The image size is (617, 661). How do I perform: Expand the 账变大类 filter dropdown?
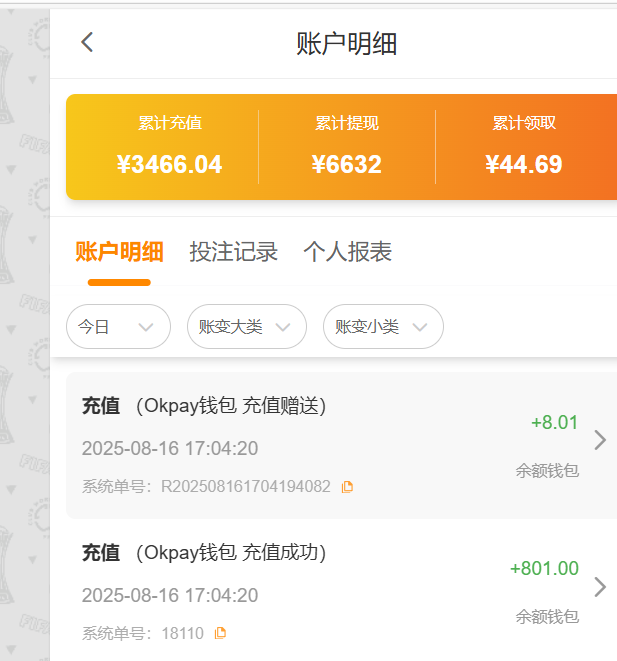(x=246, y=327)
